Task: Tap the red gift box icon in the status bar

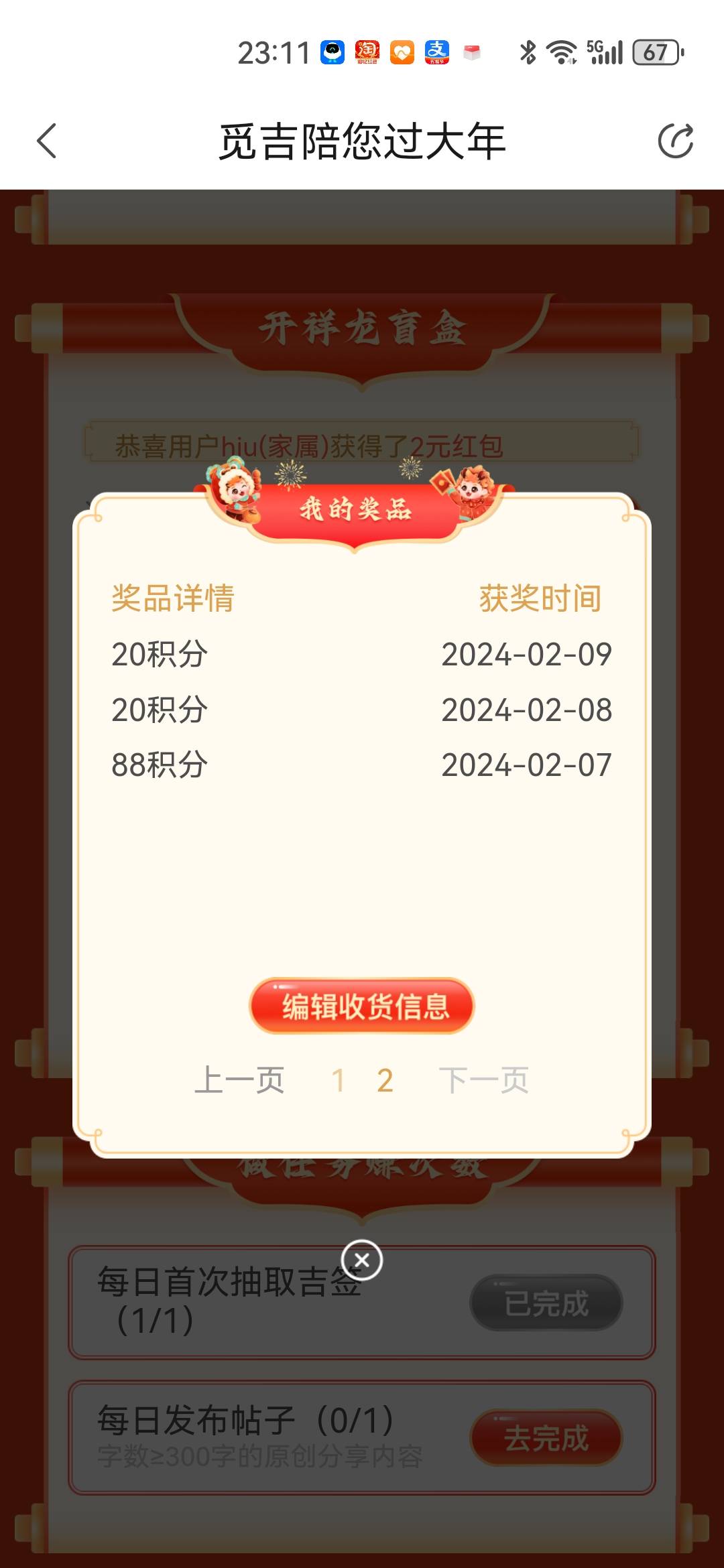Action: click(474, 50)
